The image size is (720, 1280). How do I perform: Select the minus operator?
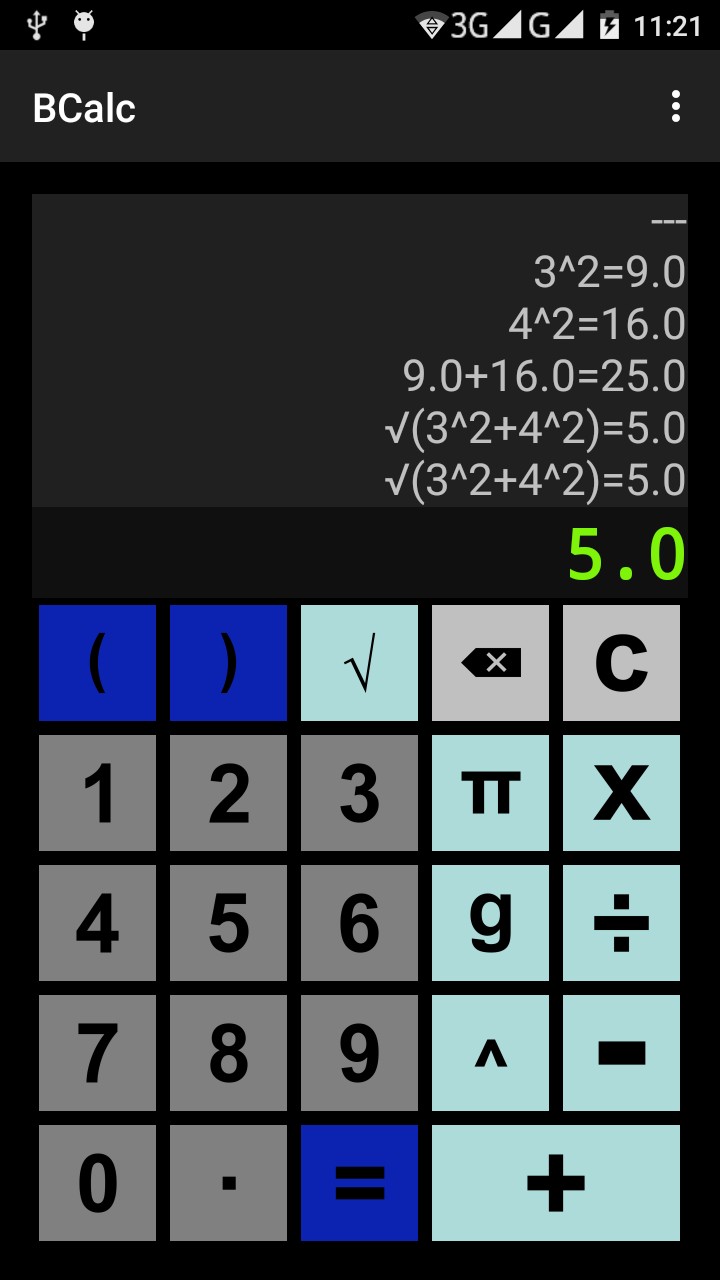pos(621,1052)
